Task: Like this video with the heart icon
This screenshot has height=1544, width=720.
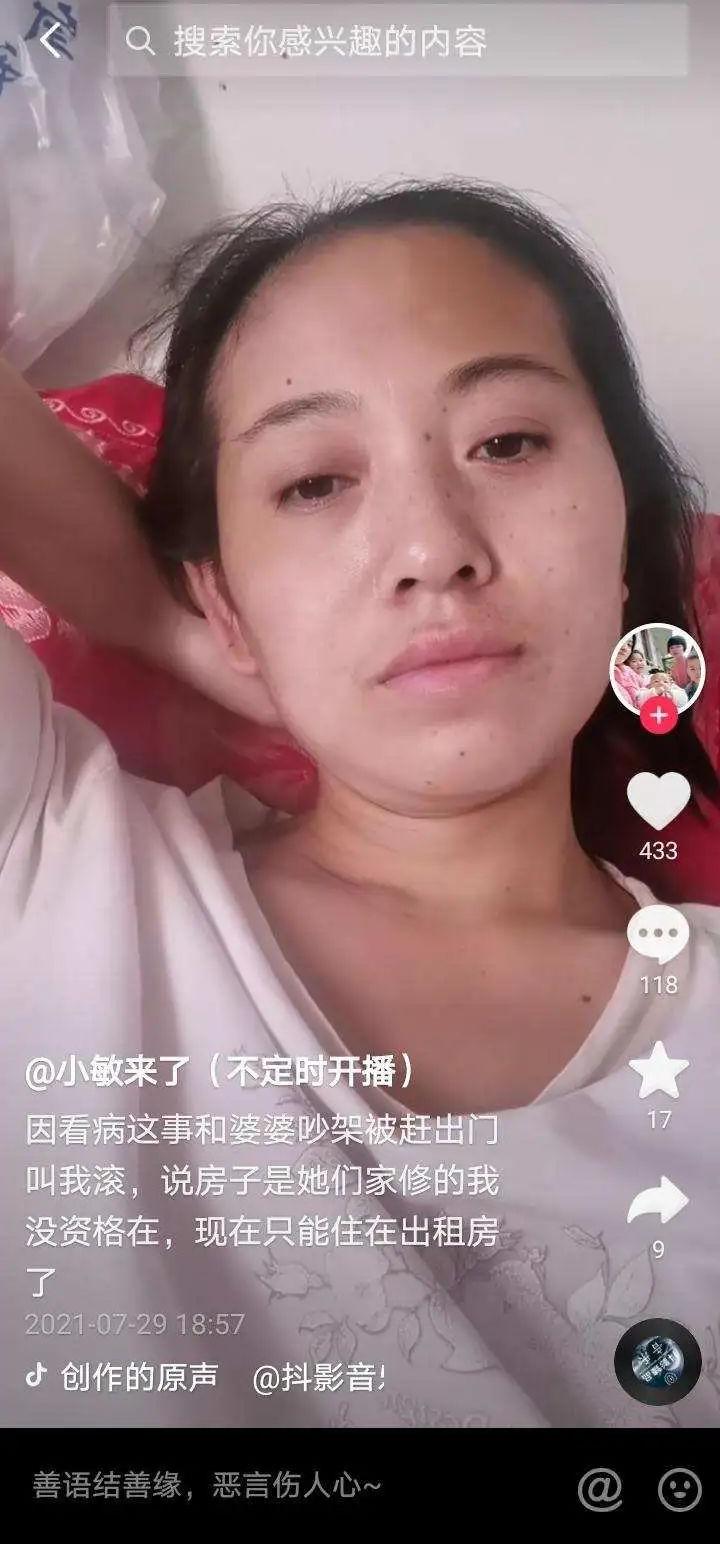Action: [658, 800]
